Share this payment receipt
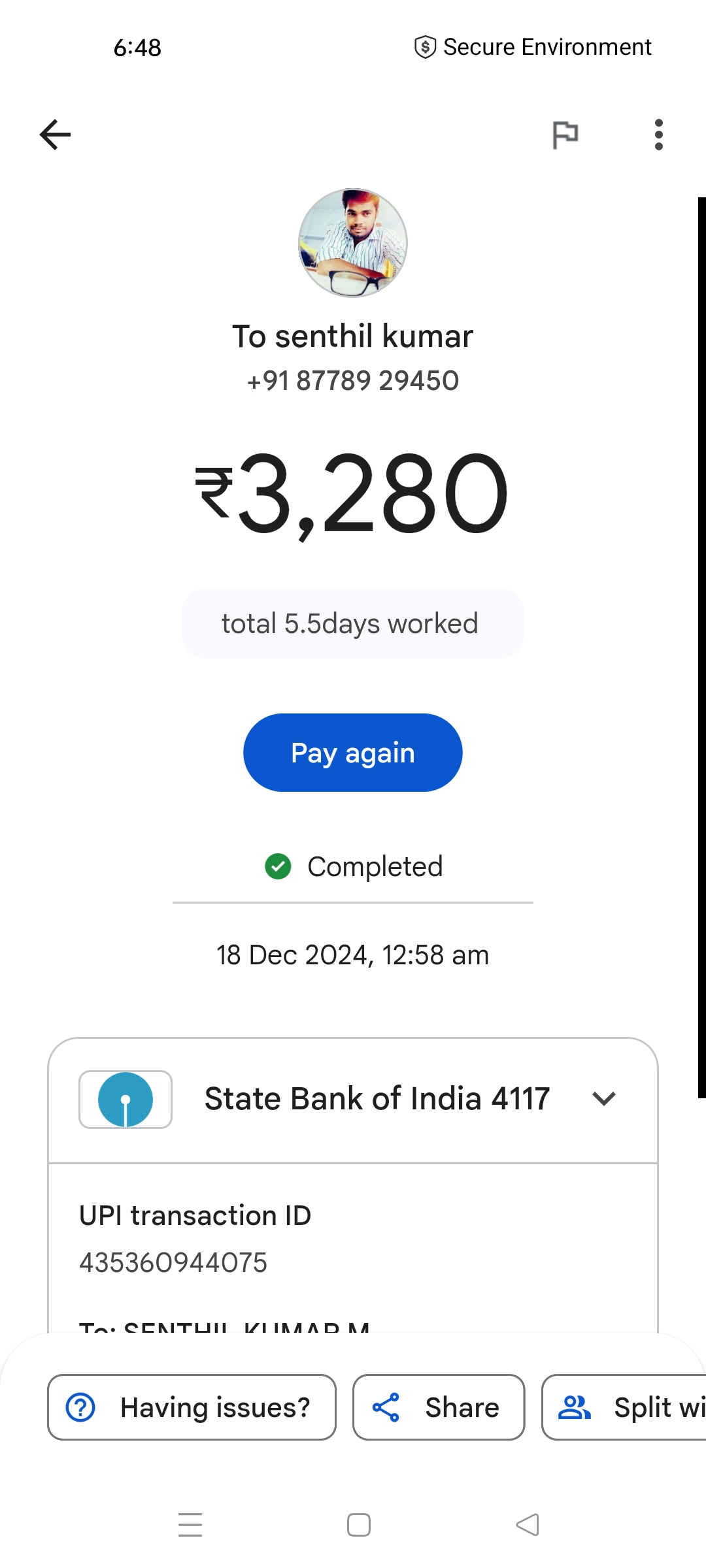Image resolution: width=706 pixels, height=1568 pixels. [439, 1407]
